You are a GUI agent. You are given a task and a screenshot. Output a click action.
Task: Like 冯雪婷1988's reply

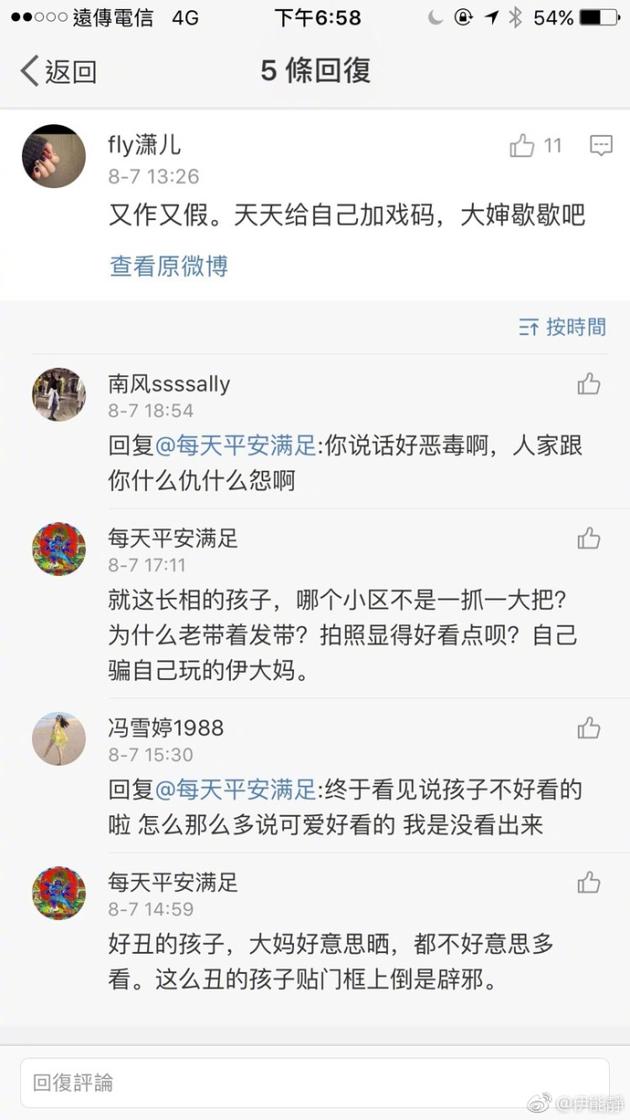click(x=589, y=728)
